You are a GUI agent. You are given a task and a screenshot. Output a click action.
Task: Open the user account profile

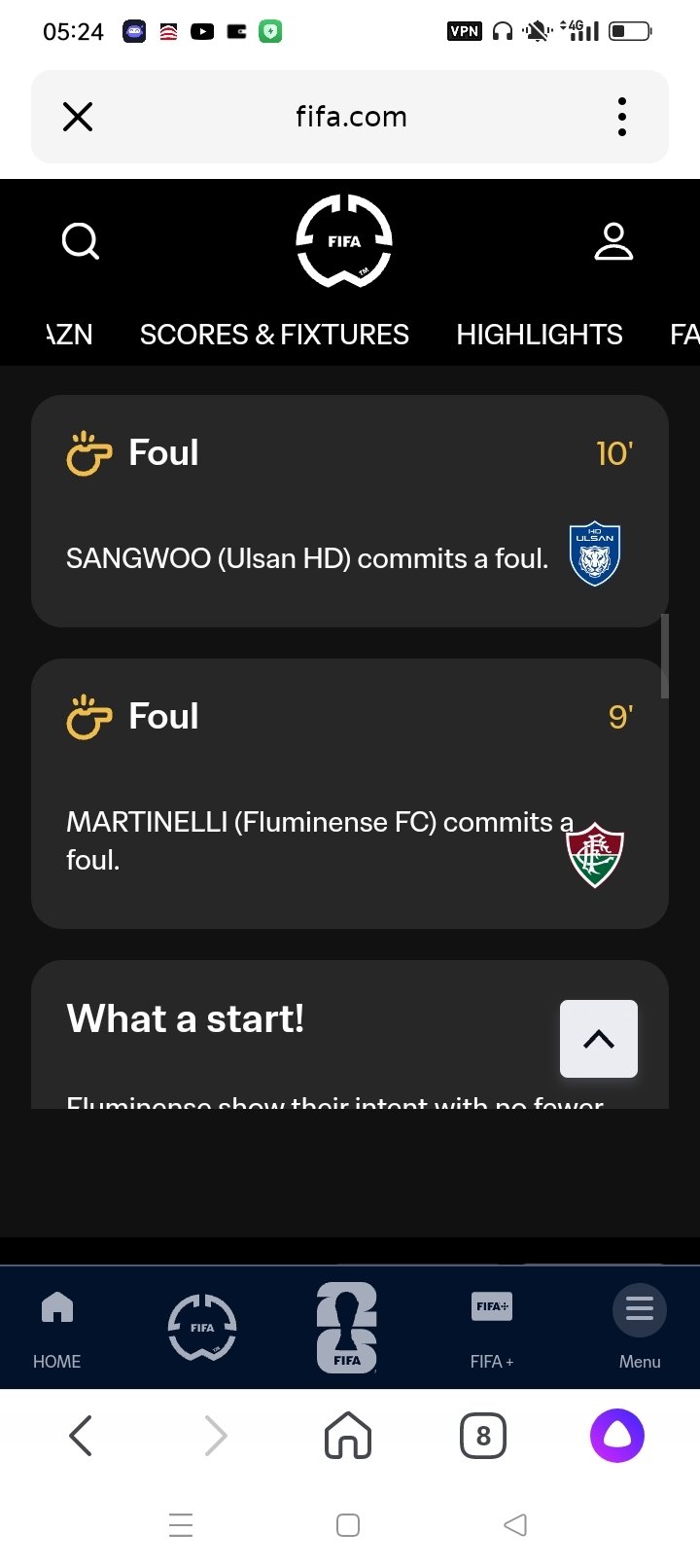[613, 241]
